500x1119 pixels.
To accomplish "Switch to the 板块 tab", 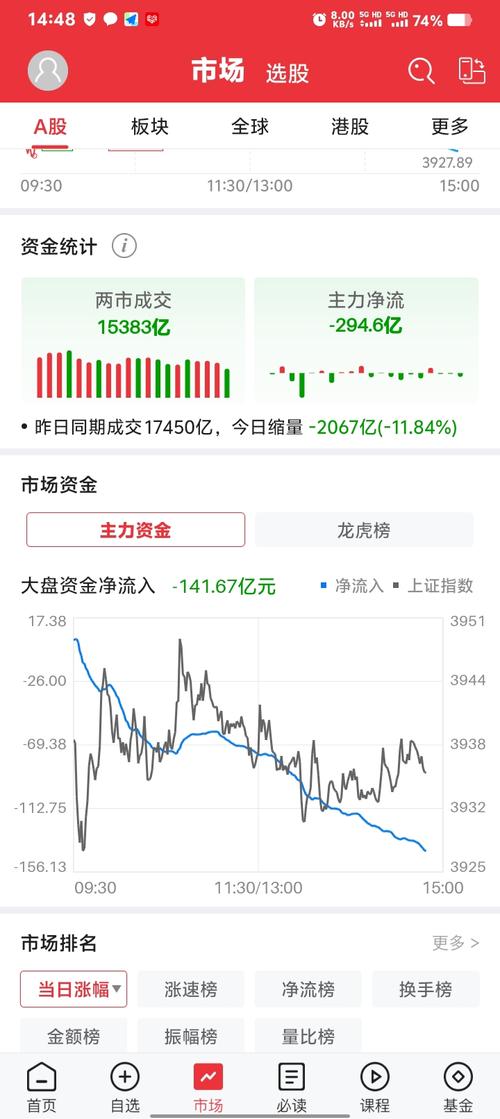I will 150,127.
